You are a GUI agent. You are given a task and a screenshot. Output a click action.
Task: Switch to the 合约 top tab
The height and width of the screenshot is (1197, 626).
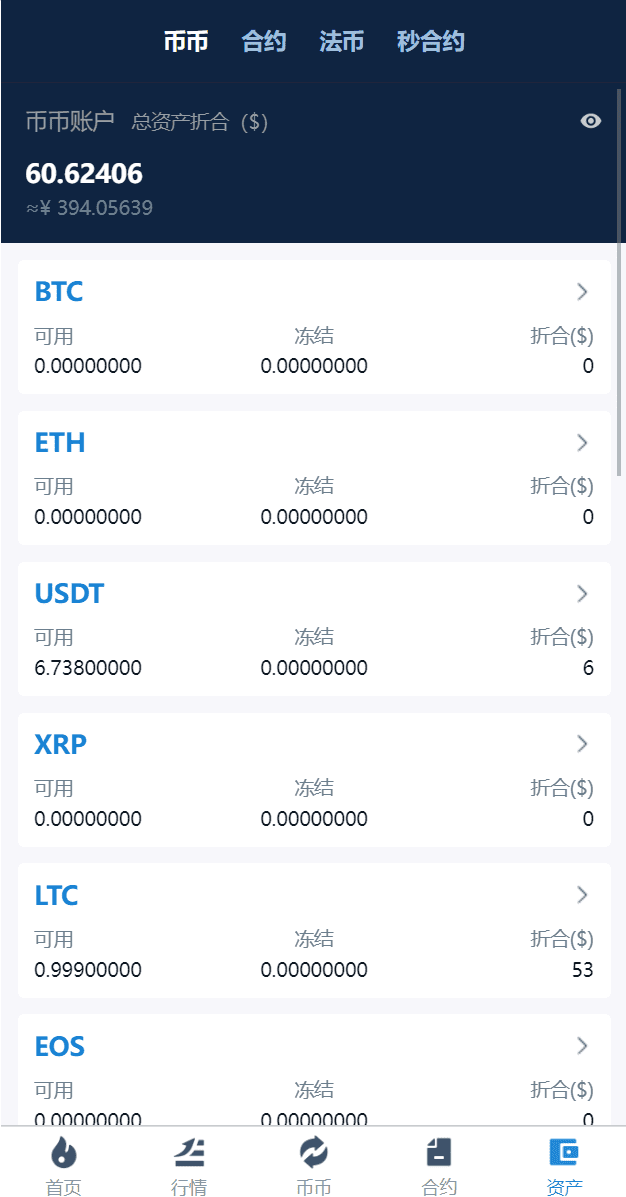coord(264,41)
